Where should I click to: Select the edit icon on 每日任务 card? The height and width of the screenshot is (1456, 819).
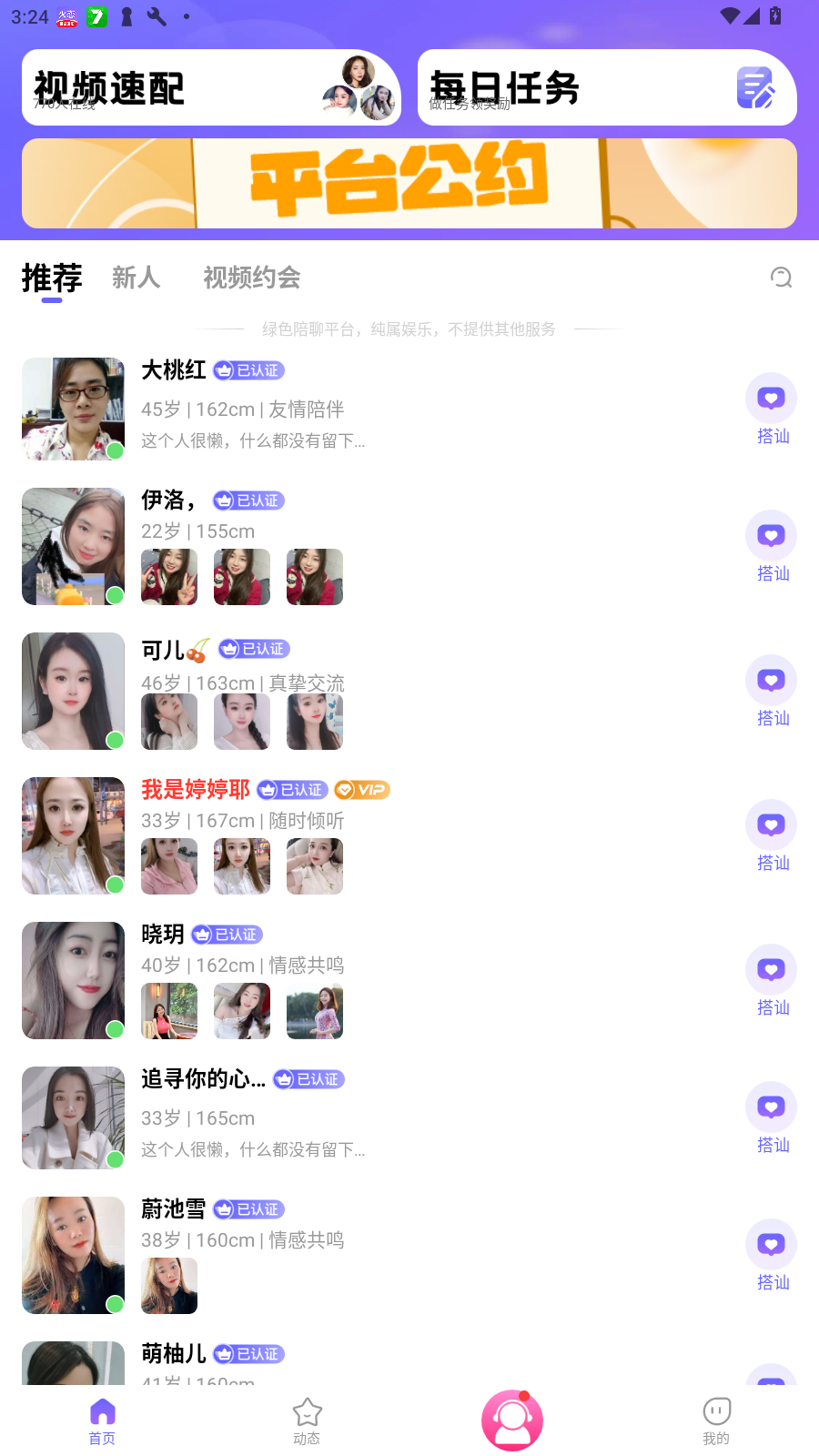(753, 88)
